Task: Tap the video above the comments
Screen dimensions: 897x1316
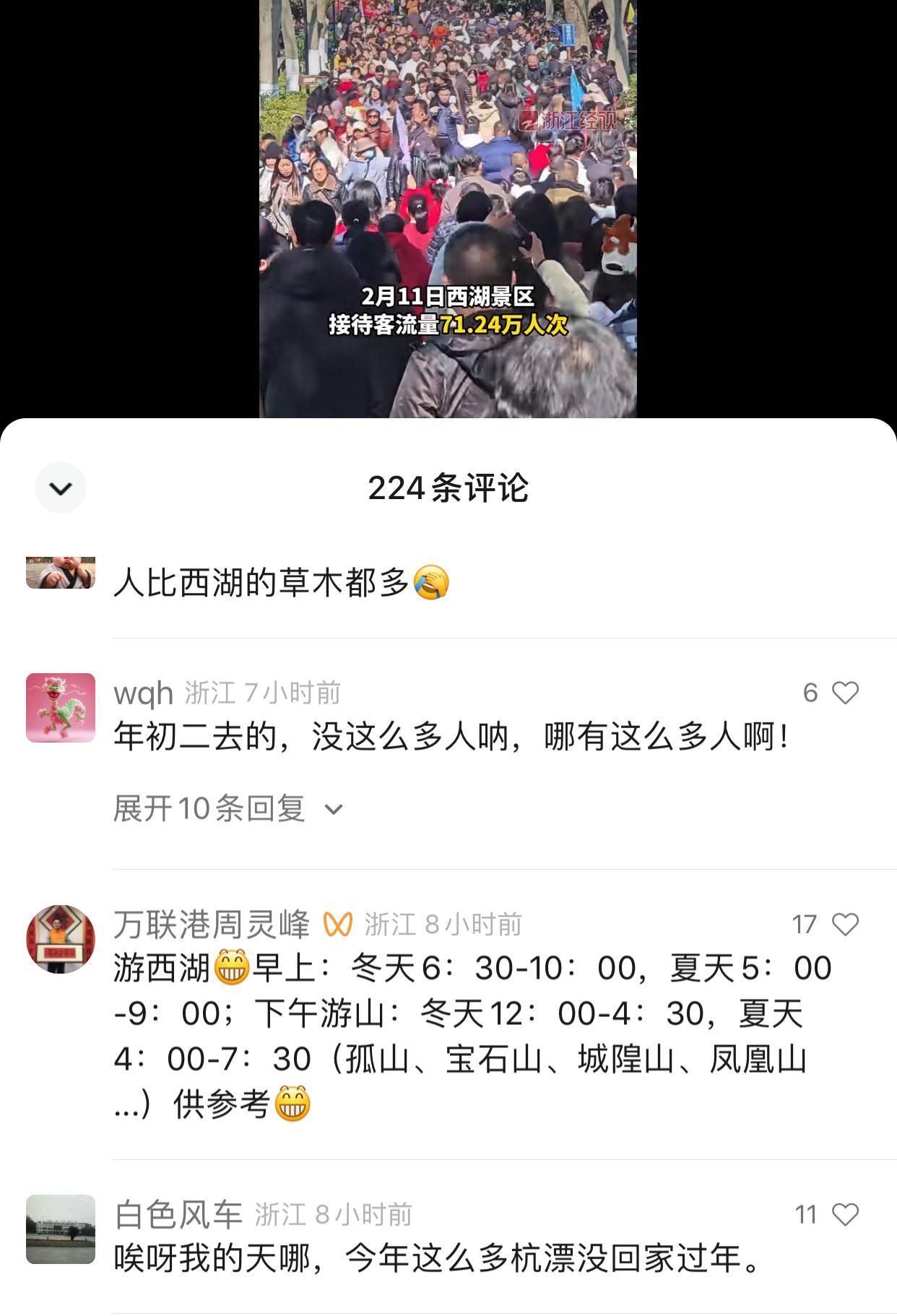Action: pyautogui.click(x=448, y=209)
